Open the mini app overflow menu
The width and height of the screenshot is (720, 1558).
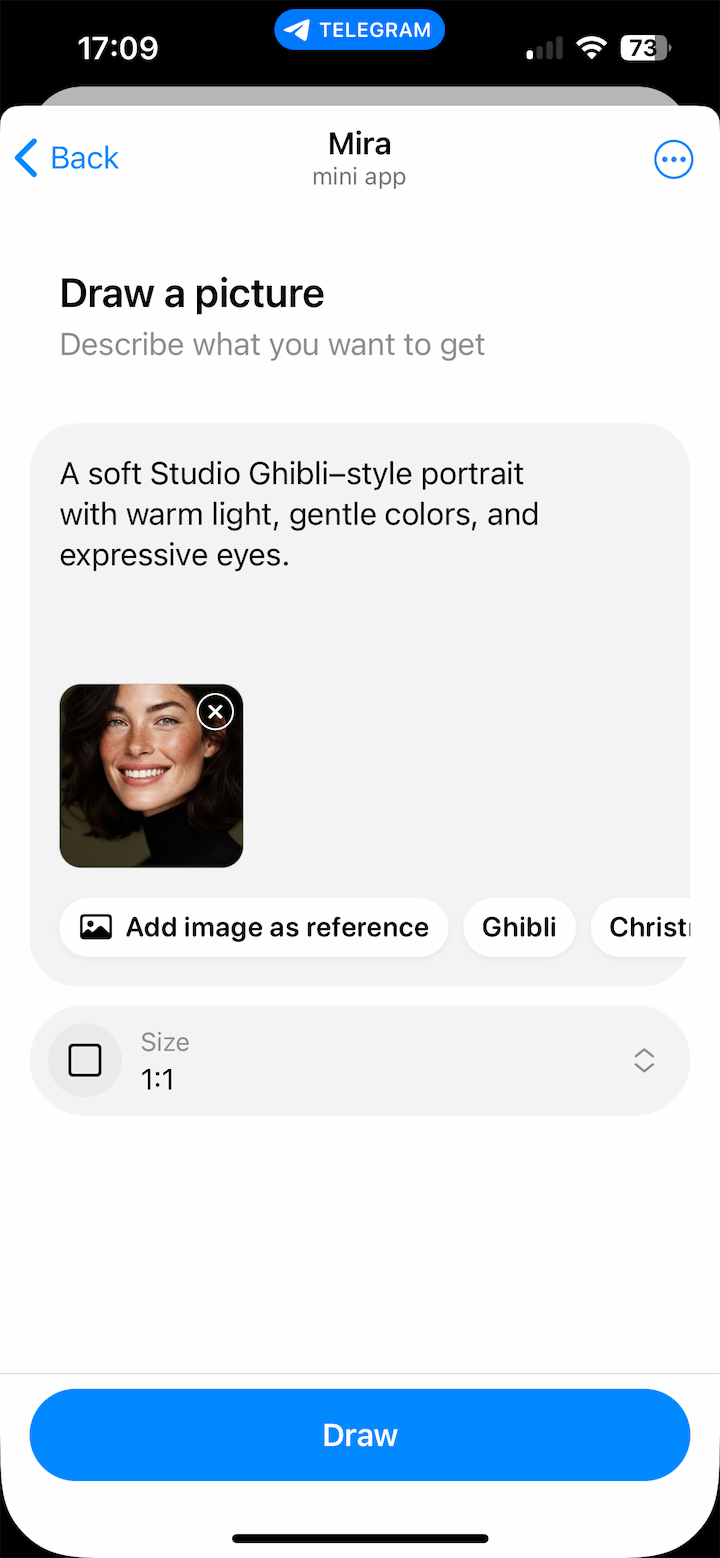pos(673,159)
